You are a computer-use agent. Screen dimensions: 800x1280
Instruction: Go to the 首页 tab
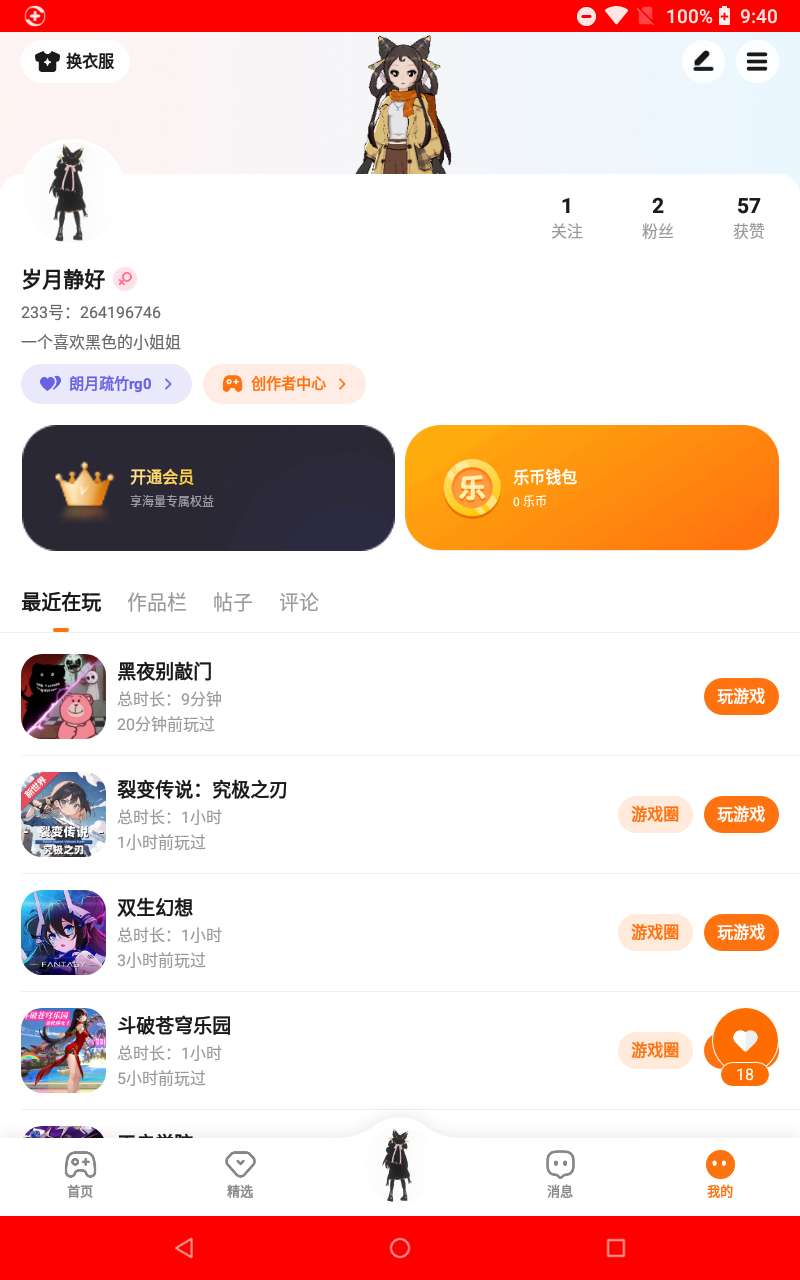coord(80,1174)
